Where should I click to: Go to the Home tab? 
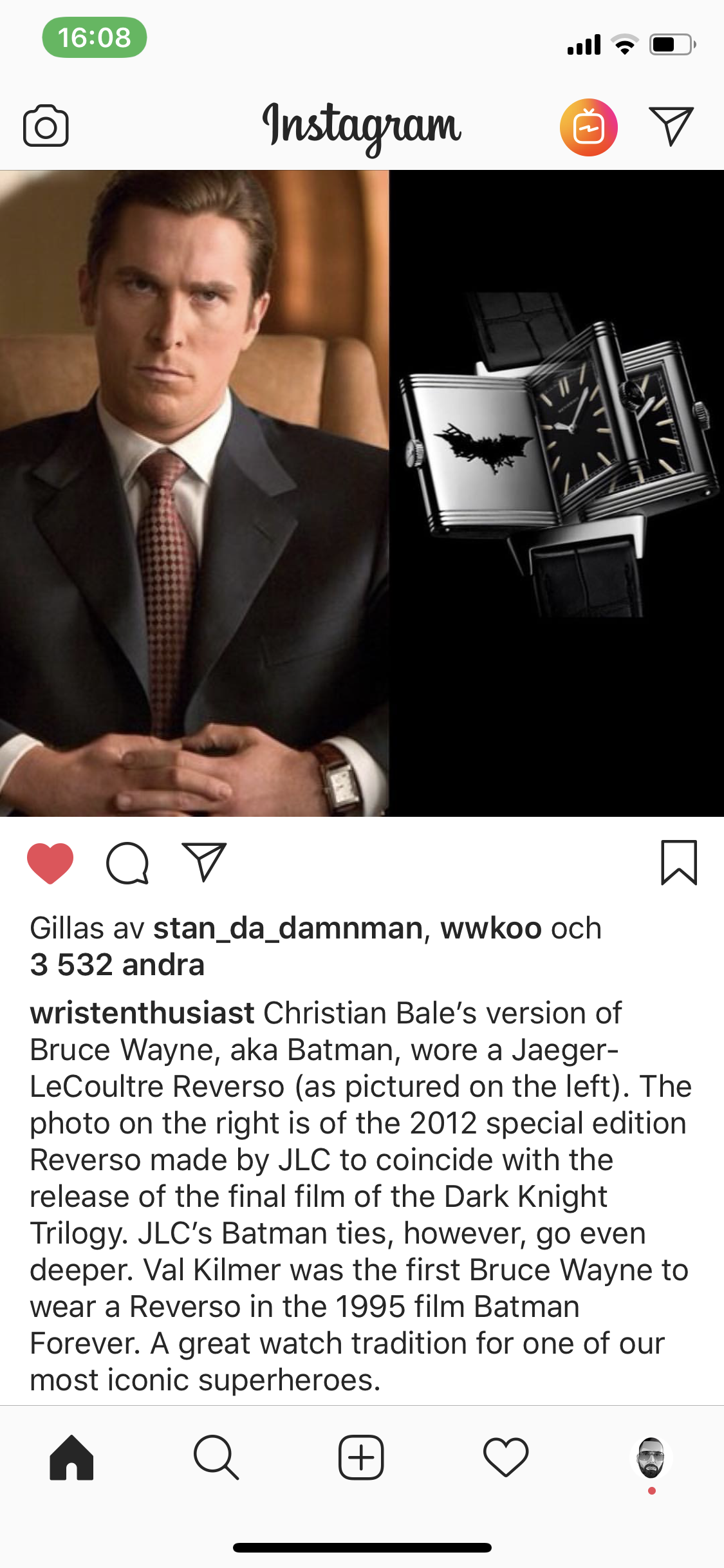(71, 1458)
